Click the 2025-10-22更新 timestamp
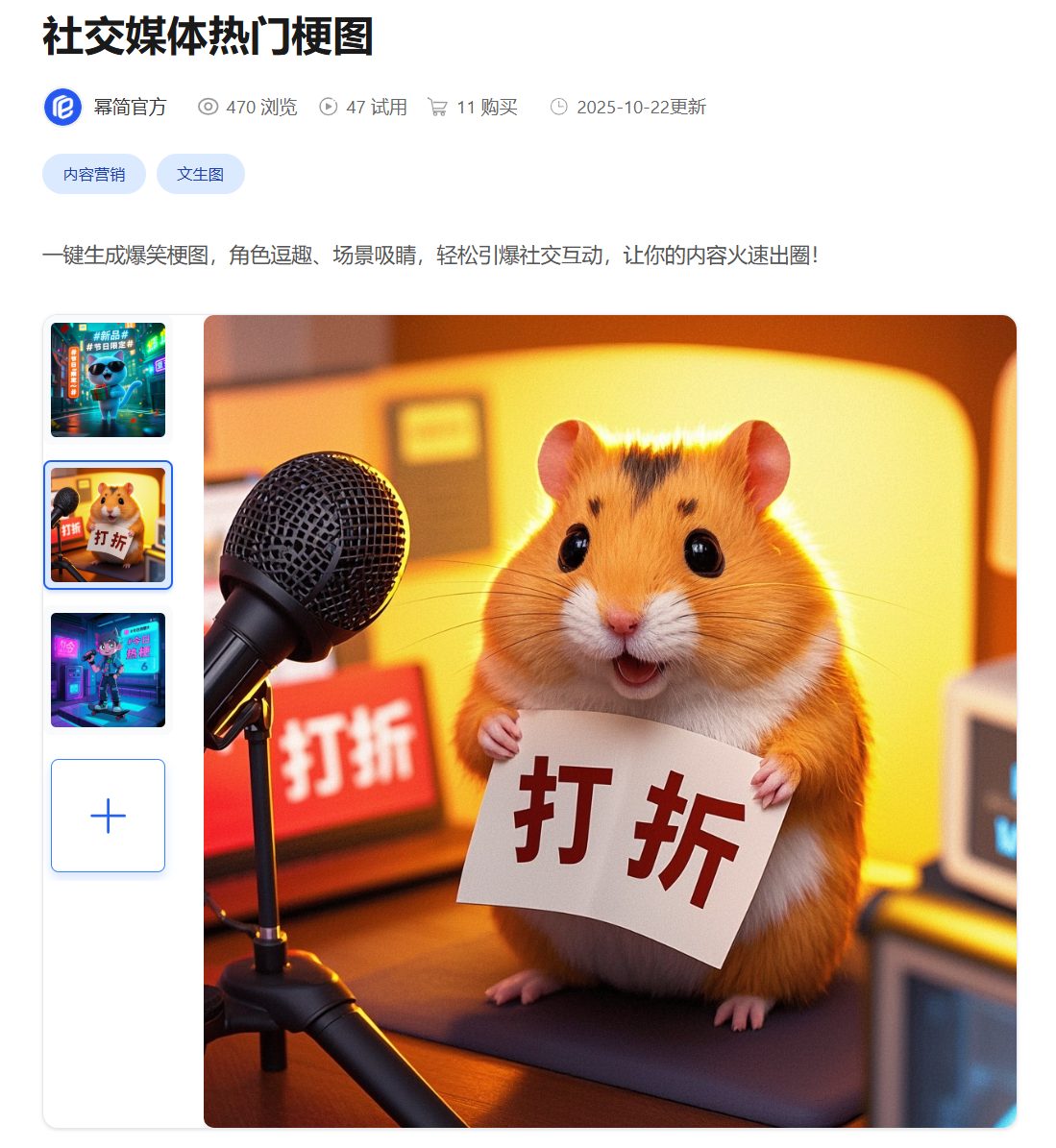Viewport: 1056px width, 1148px height. click(x=641, y=108)
